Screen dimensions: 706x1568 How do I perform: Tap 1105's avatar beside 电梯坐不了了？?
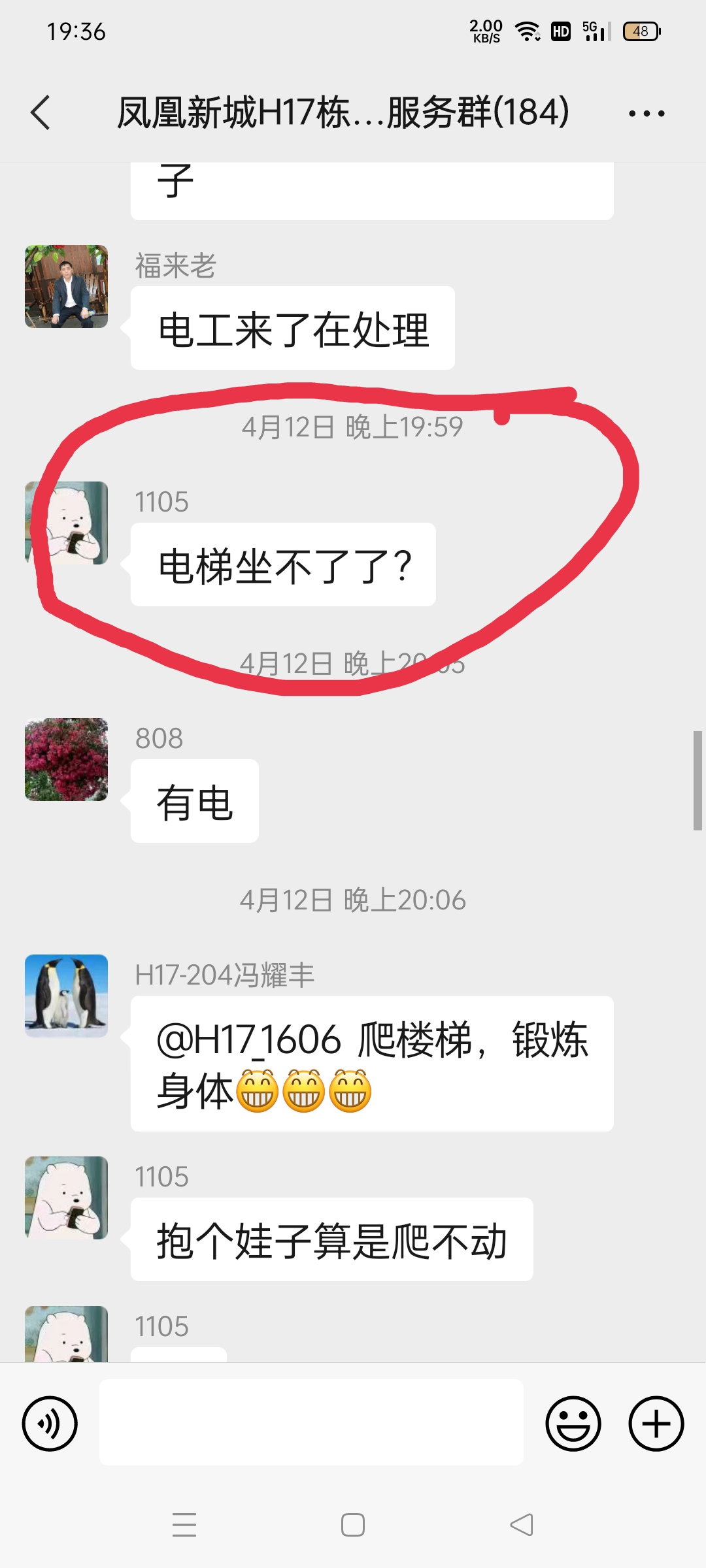pos(66,523)
